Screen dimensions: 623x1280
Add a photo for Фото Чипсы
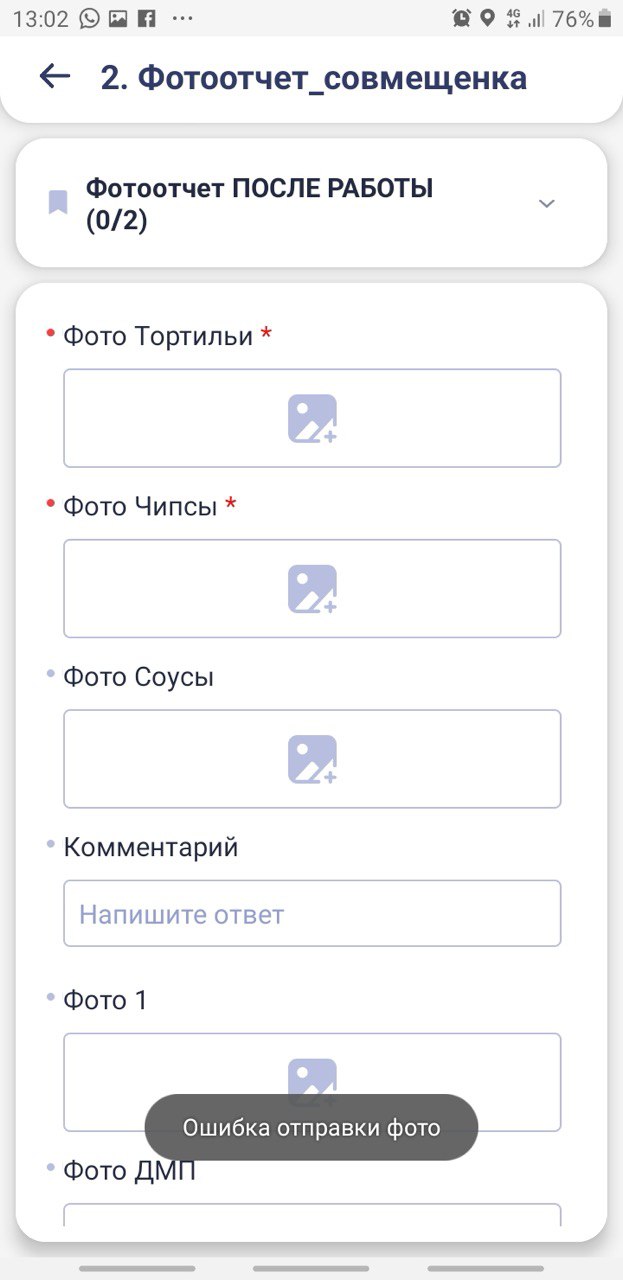(x=312, y=588)
